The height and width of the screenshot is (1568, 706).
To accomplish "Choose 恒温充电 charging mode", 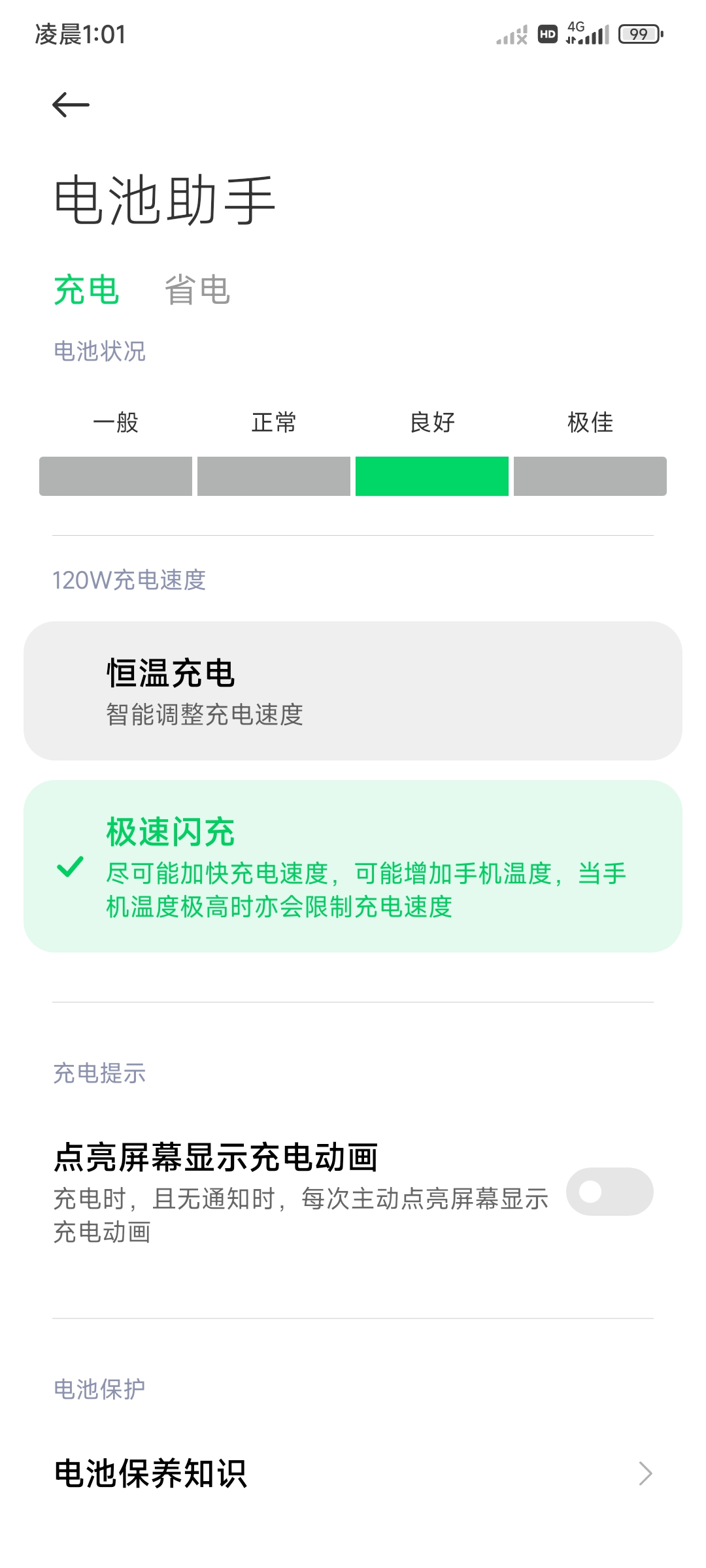I will (x=353, y=691).
